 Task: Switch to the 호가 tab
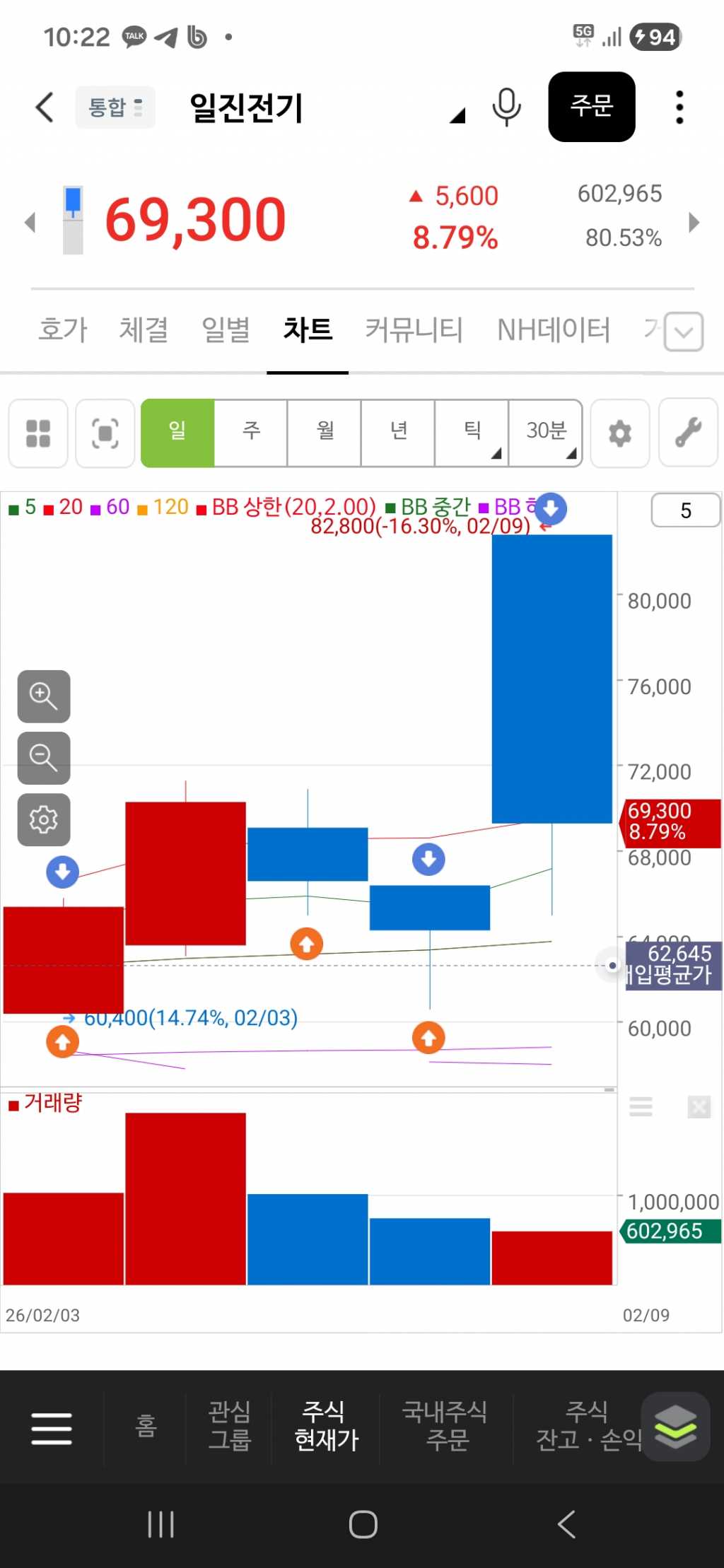pos(62,329)
